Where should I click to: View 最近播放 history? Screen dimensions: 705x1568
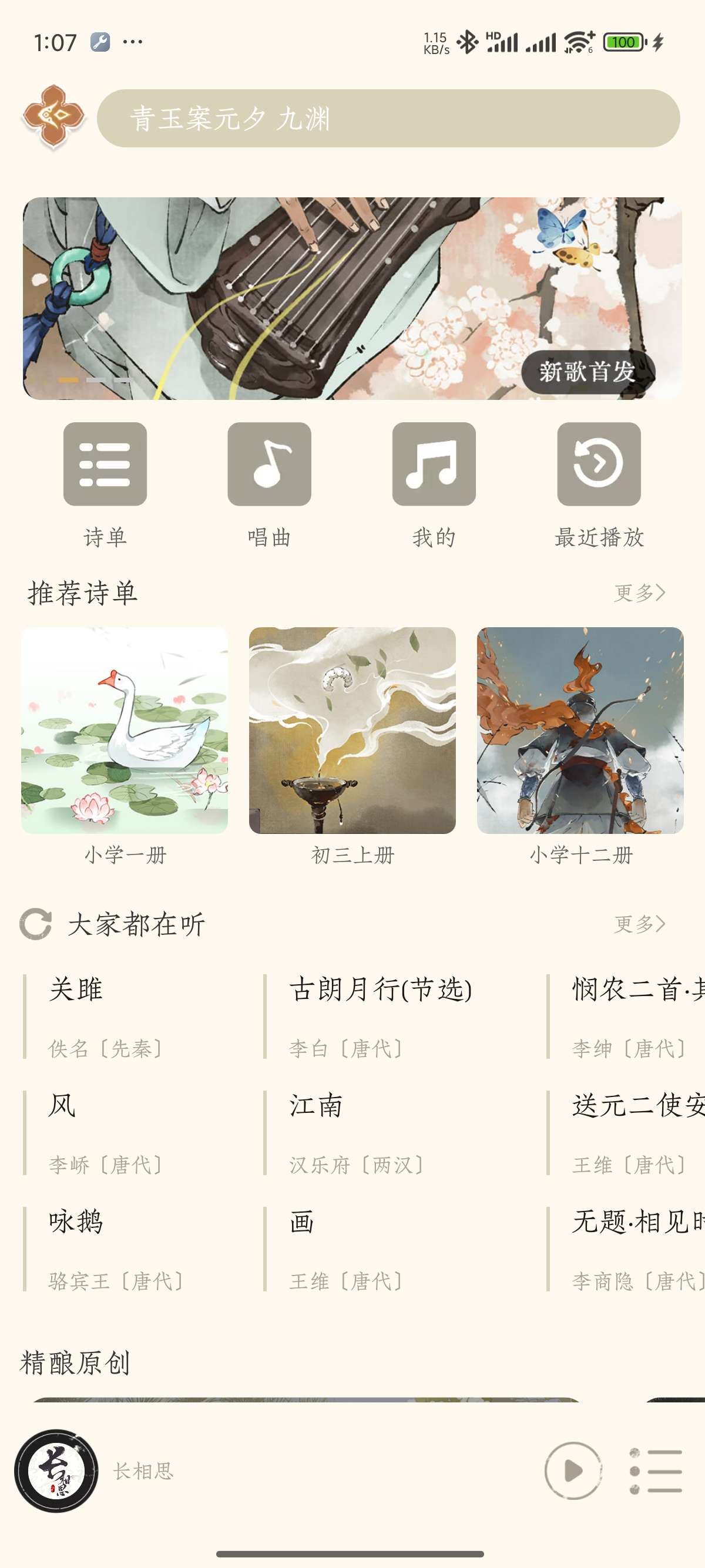pyautogui.click(x=599, y=464)
